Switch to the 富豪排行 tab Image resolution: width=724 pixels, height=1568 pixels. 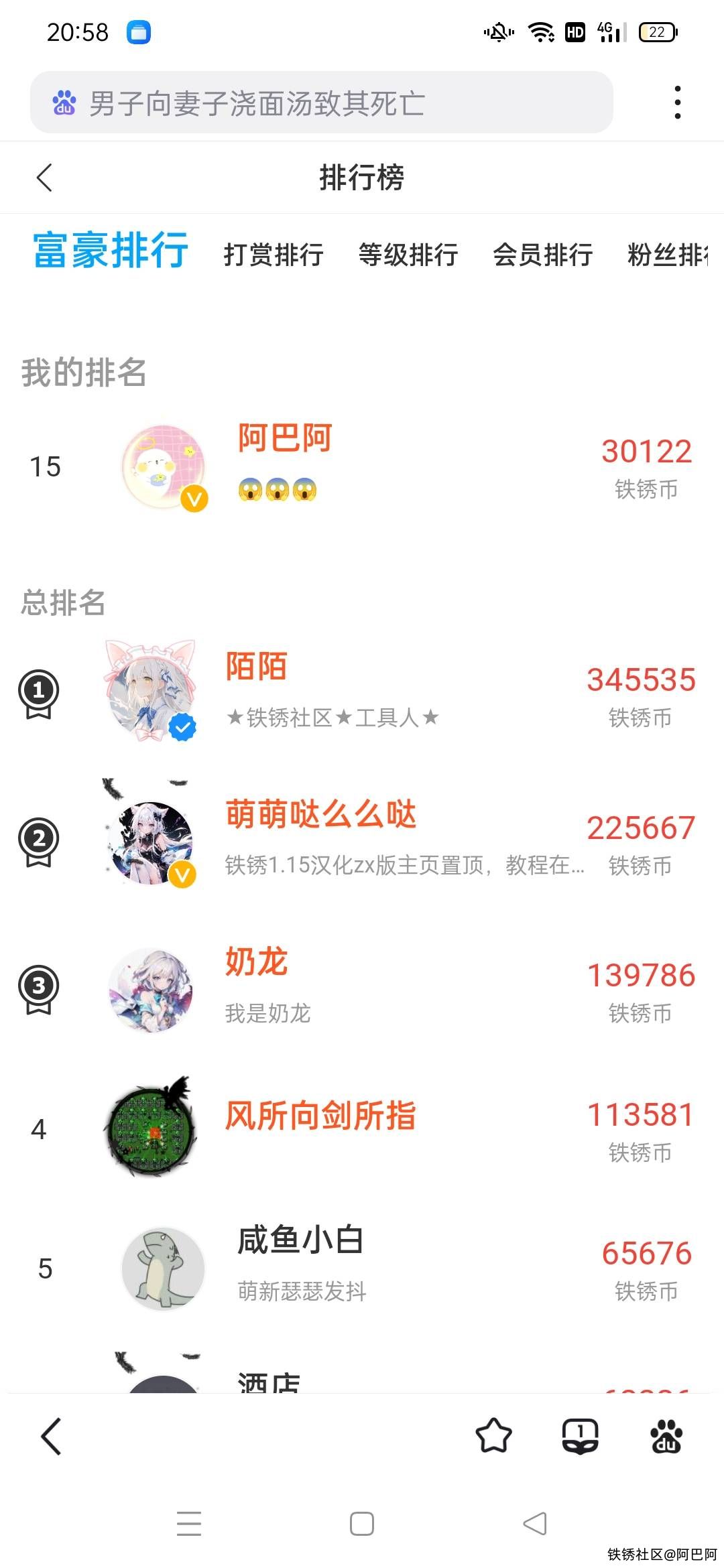(111, 251)
